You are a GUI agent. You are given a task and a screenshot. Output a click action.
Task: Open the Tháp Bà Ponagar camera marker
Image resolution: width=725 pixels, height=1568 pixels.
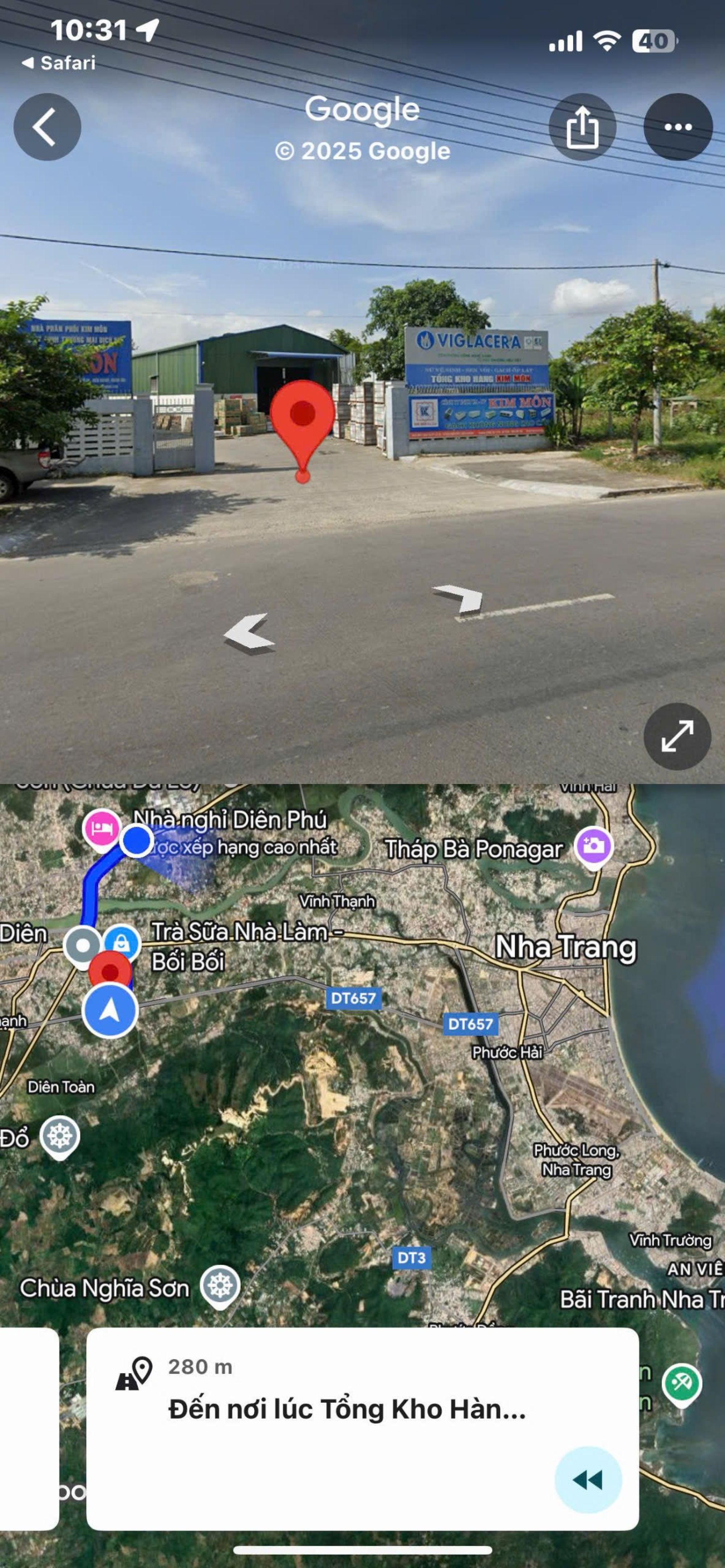coord(594,846)
